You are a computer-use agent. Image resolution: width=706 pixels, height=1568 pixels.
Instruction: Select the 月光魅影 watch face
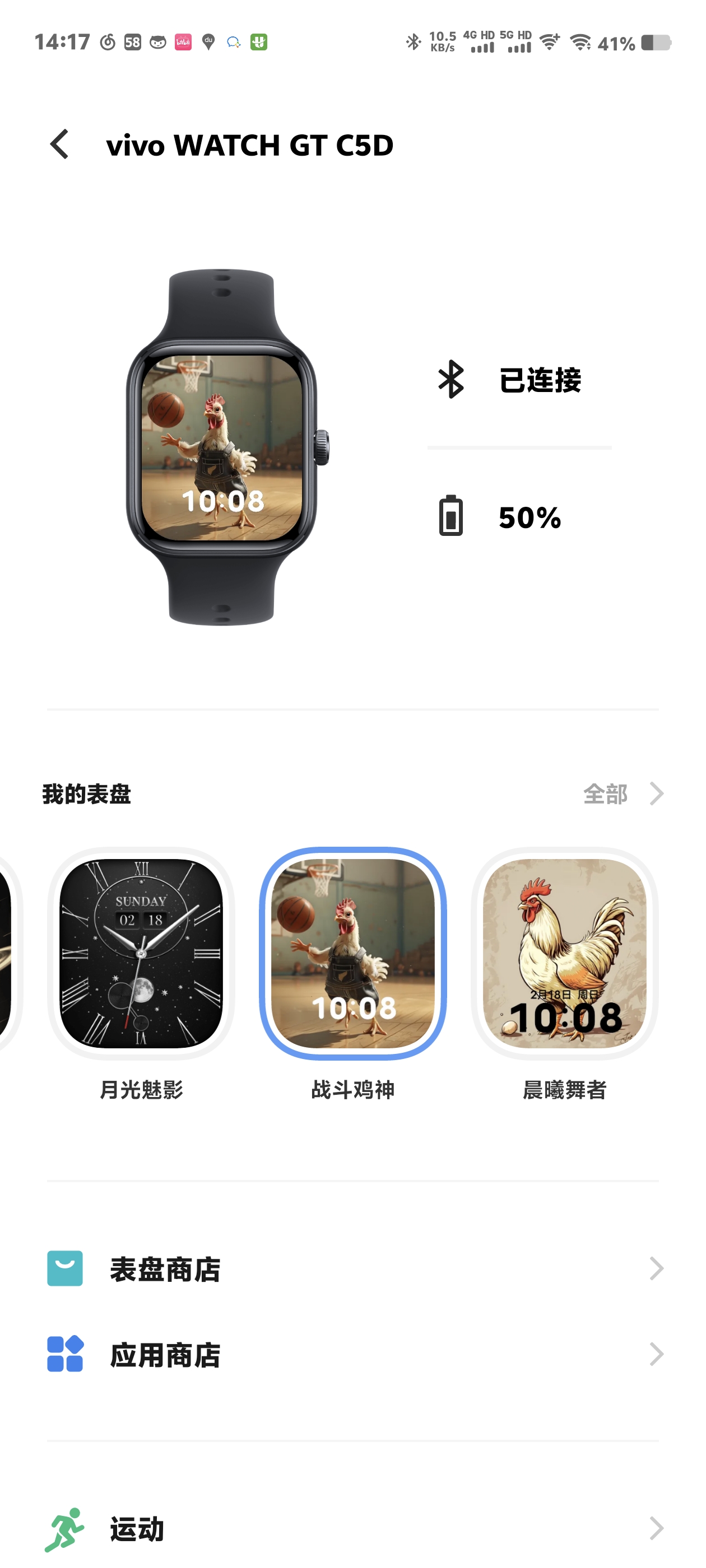pyautogui.click(x=141, y=953)
